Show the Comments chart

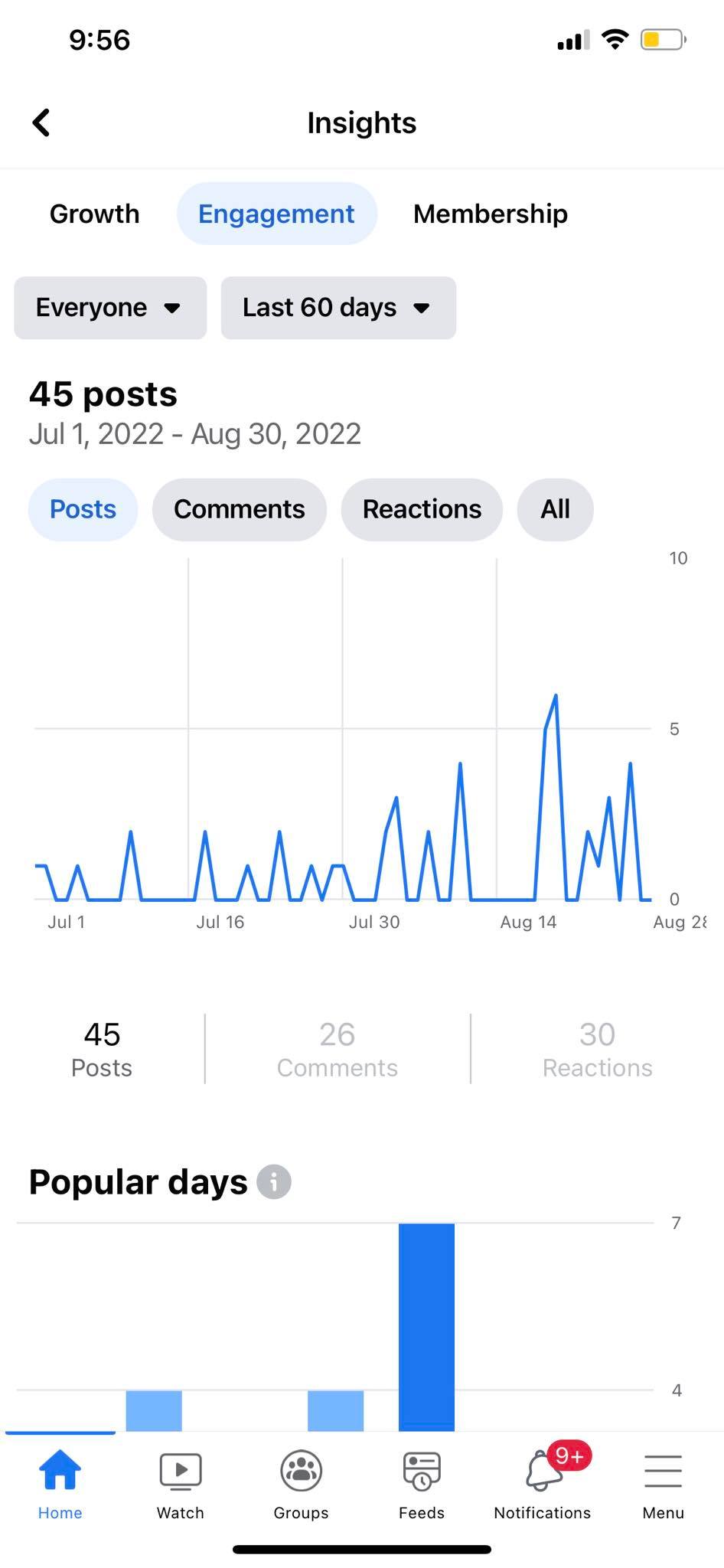pos(239,509)
